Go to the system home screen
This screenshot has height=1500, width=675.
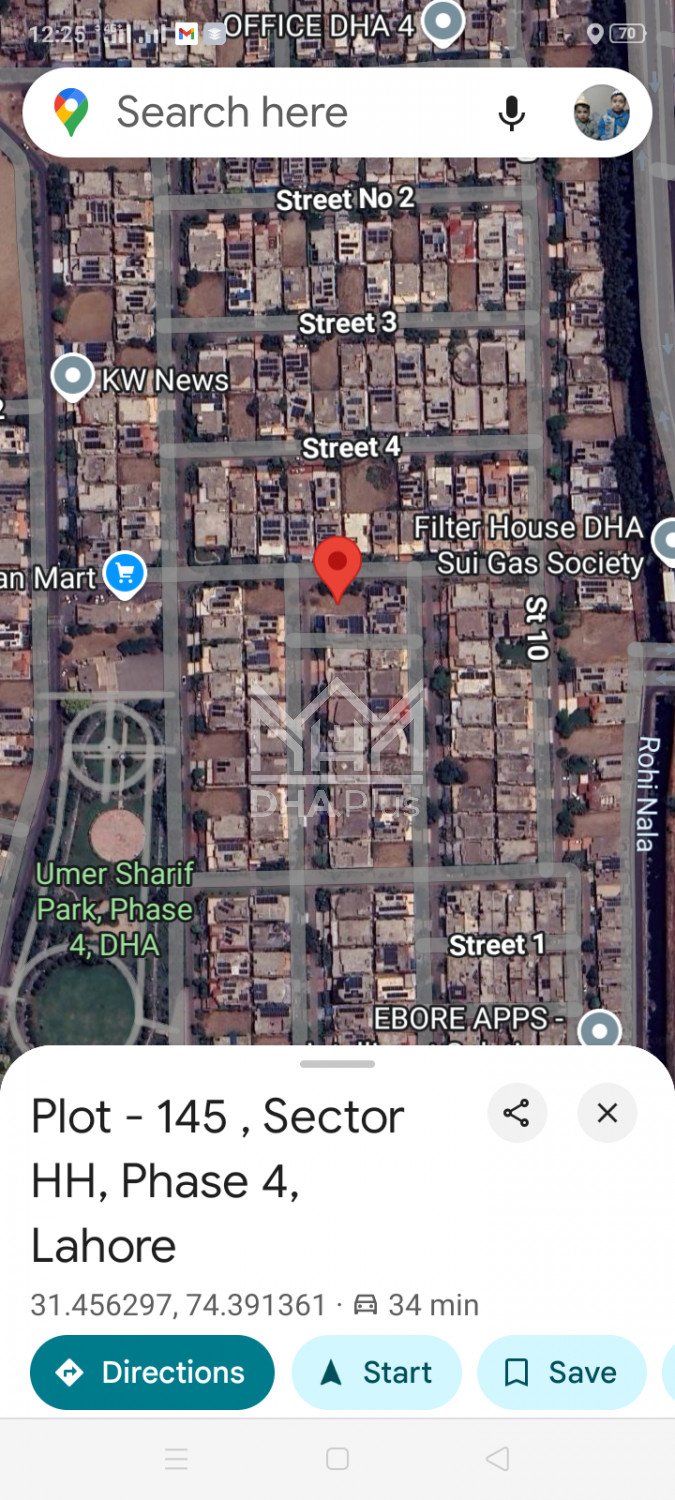click(x=337, y=1459)
